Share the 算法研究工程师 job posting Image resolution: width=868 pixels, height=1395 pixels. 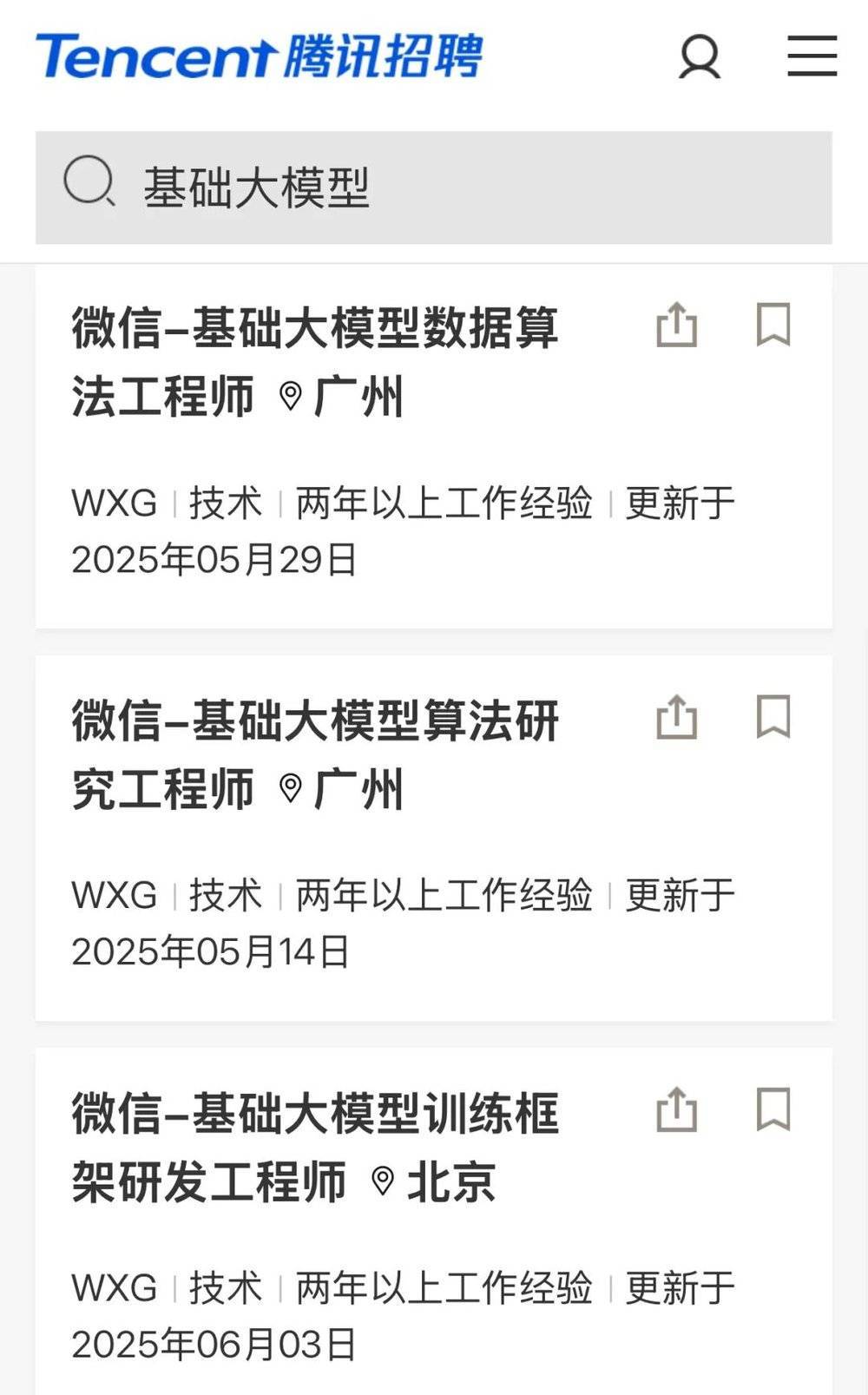(677, 717)
